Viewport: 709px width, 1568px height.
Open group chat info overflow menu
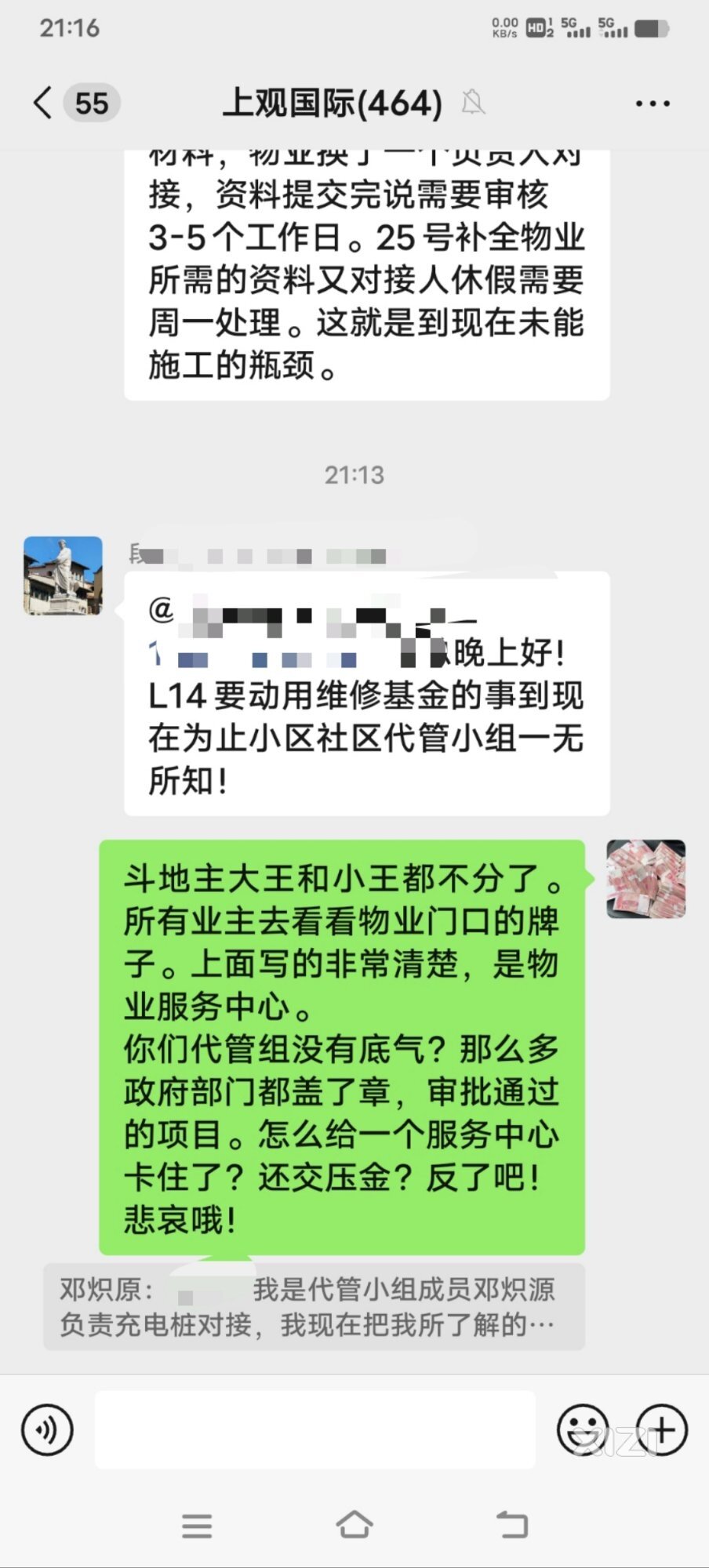(653, 103)
